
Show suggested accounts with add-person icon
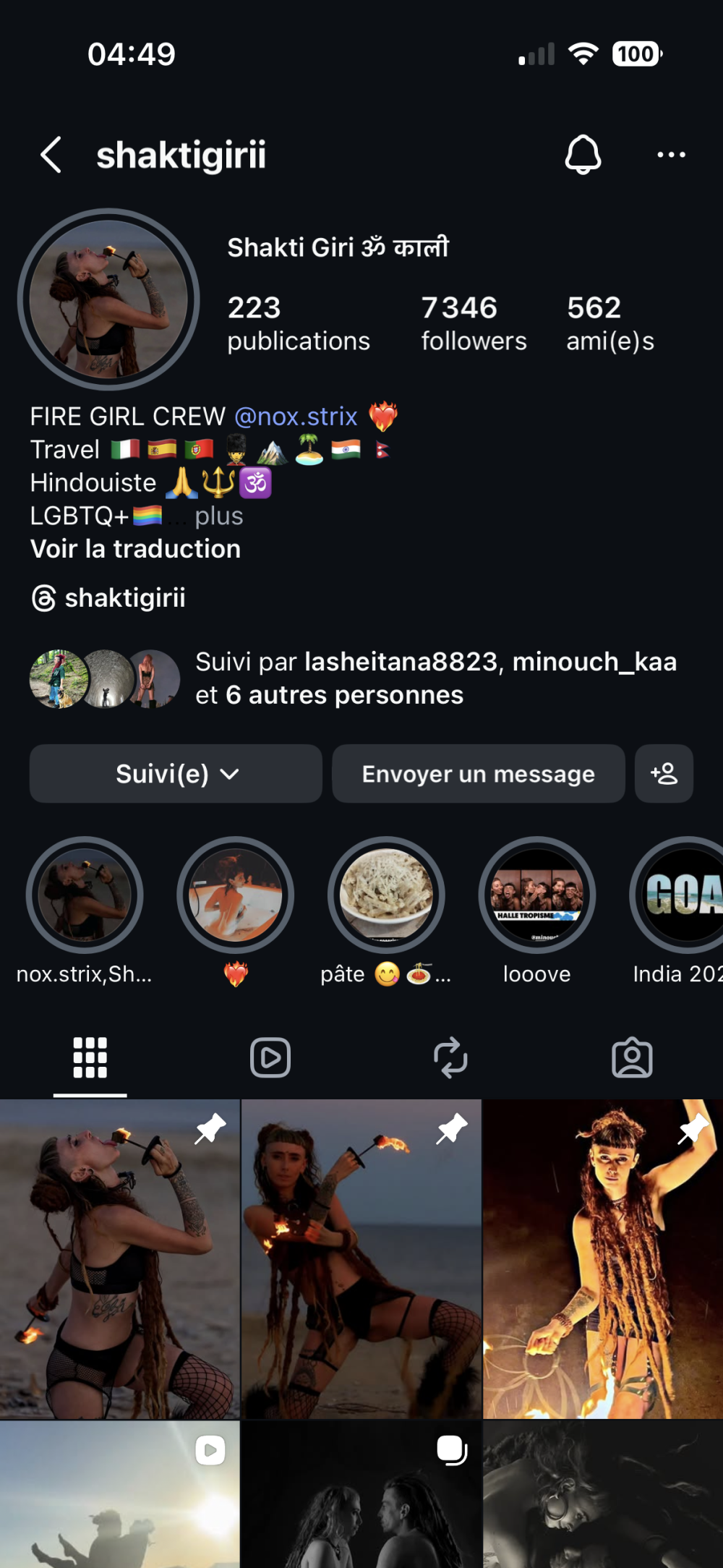(x=664, y=774)
